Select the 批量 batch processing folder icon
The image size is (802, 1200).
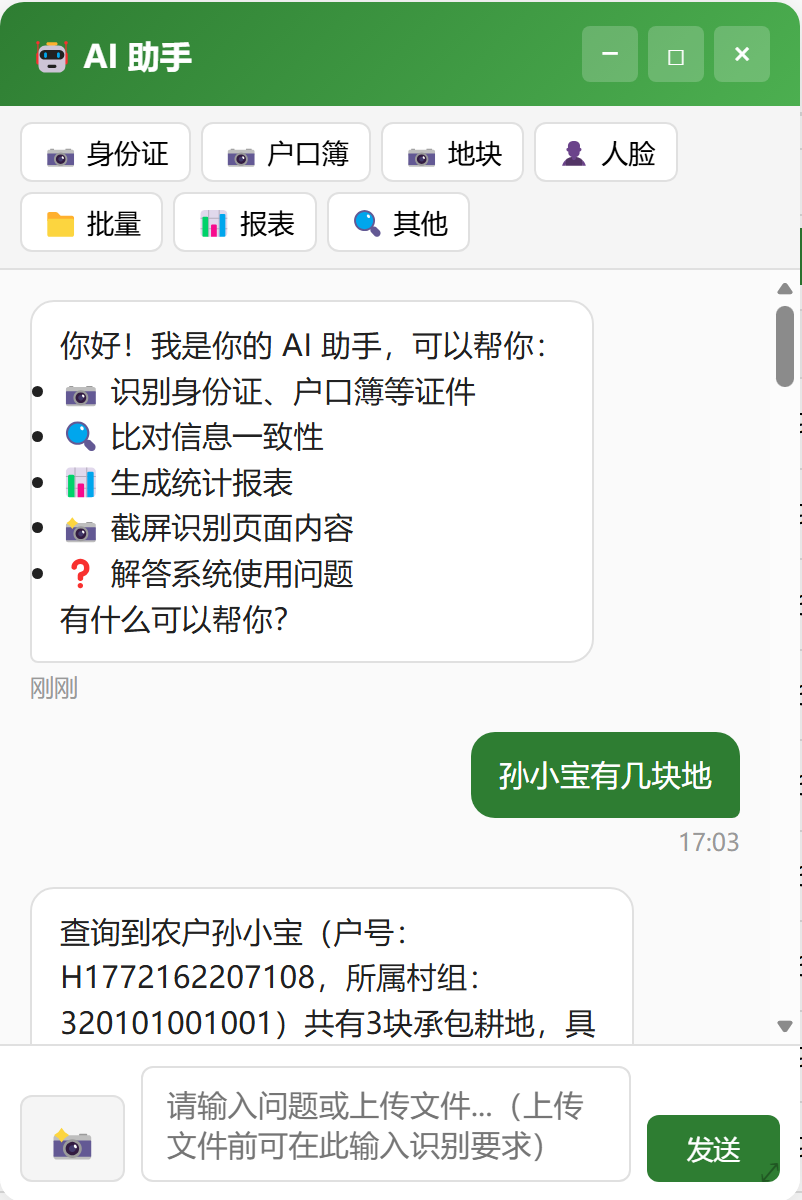pos(91,222)
